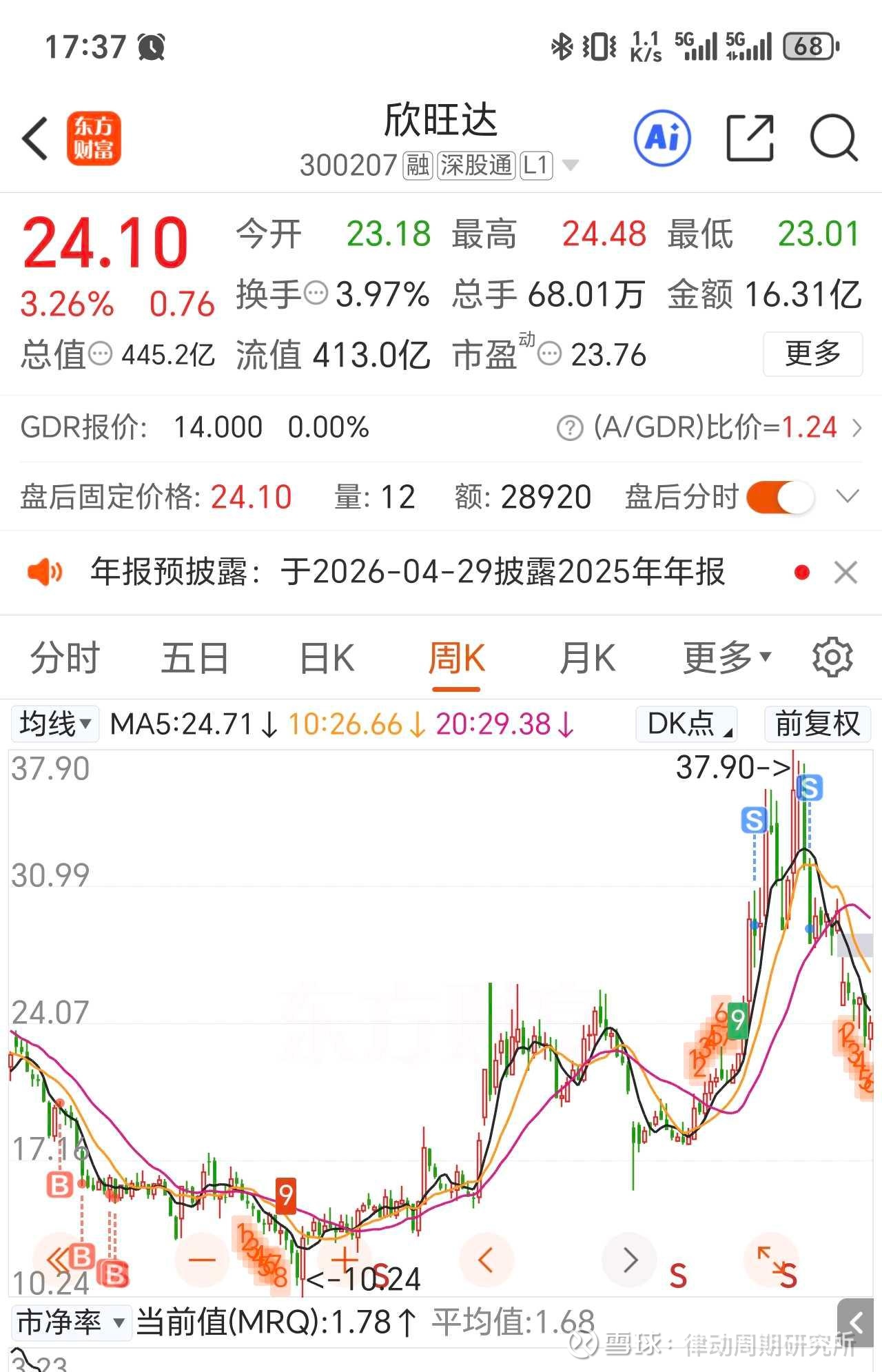This screenshot has height=1372, width=882.
Task: Open the 更多 chart period dropdown
Action: (726, 658)
